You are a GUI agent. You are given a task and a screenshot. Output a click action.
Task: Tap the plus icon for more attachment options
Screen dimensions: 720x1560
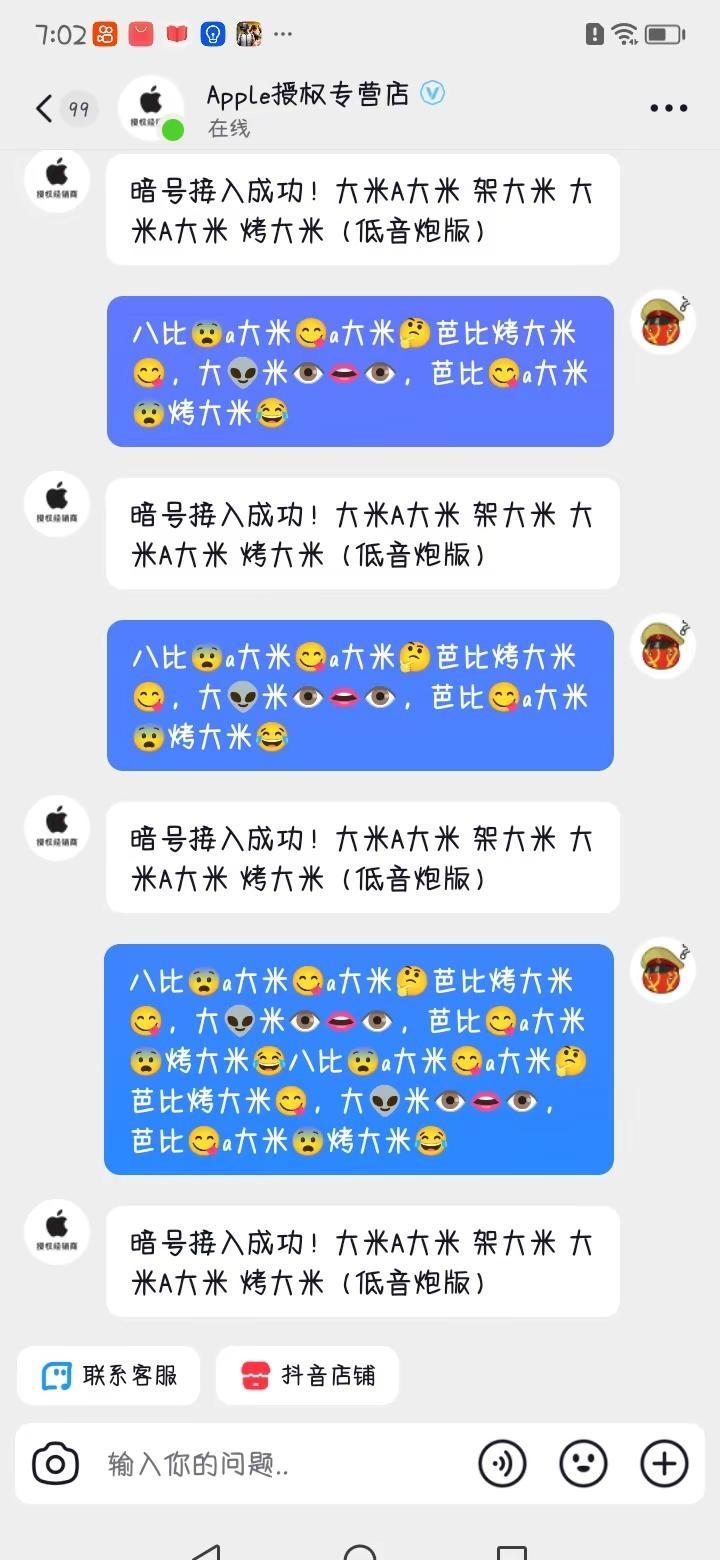(665, 1463)
